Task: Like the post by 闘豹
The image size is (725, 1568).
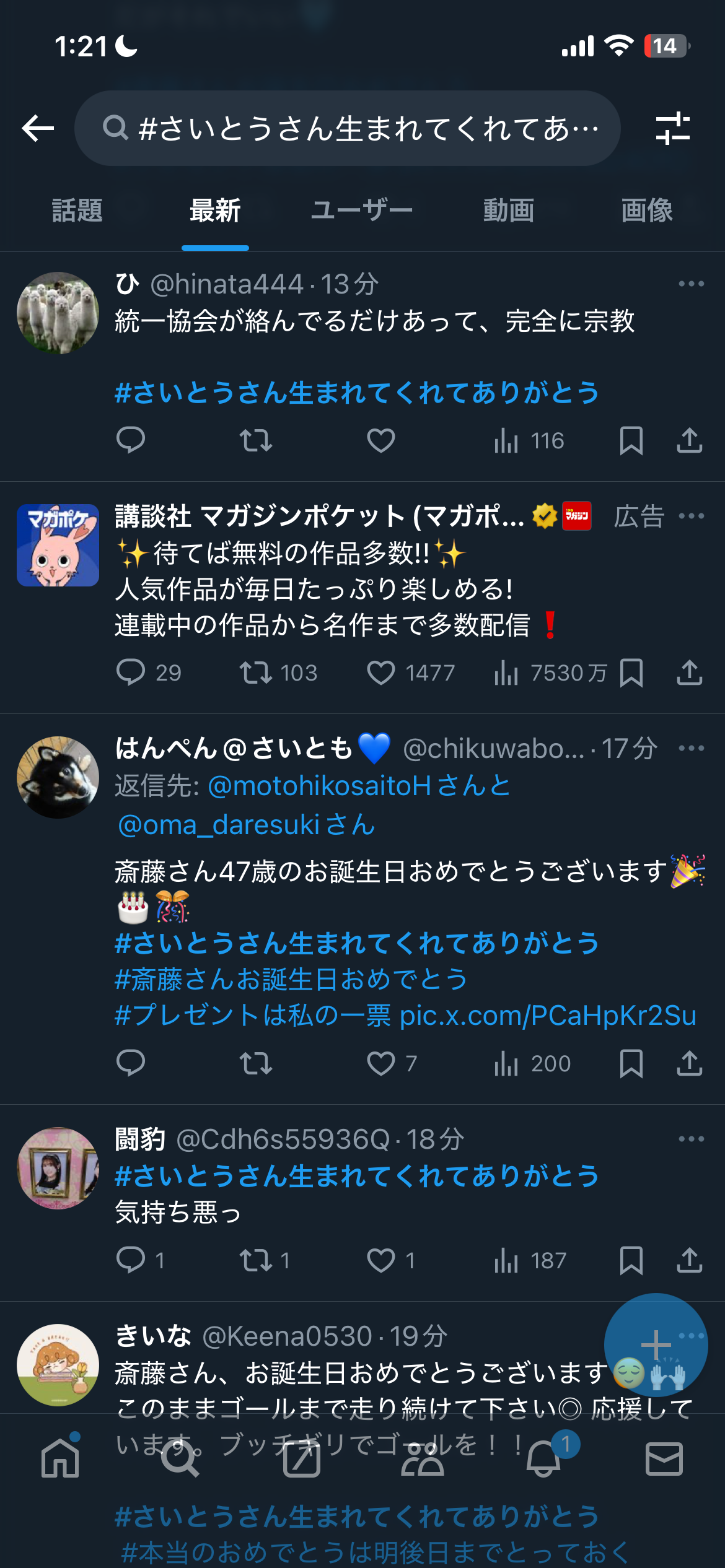Action: [380, 1260]
